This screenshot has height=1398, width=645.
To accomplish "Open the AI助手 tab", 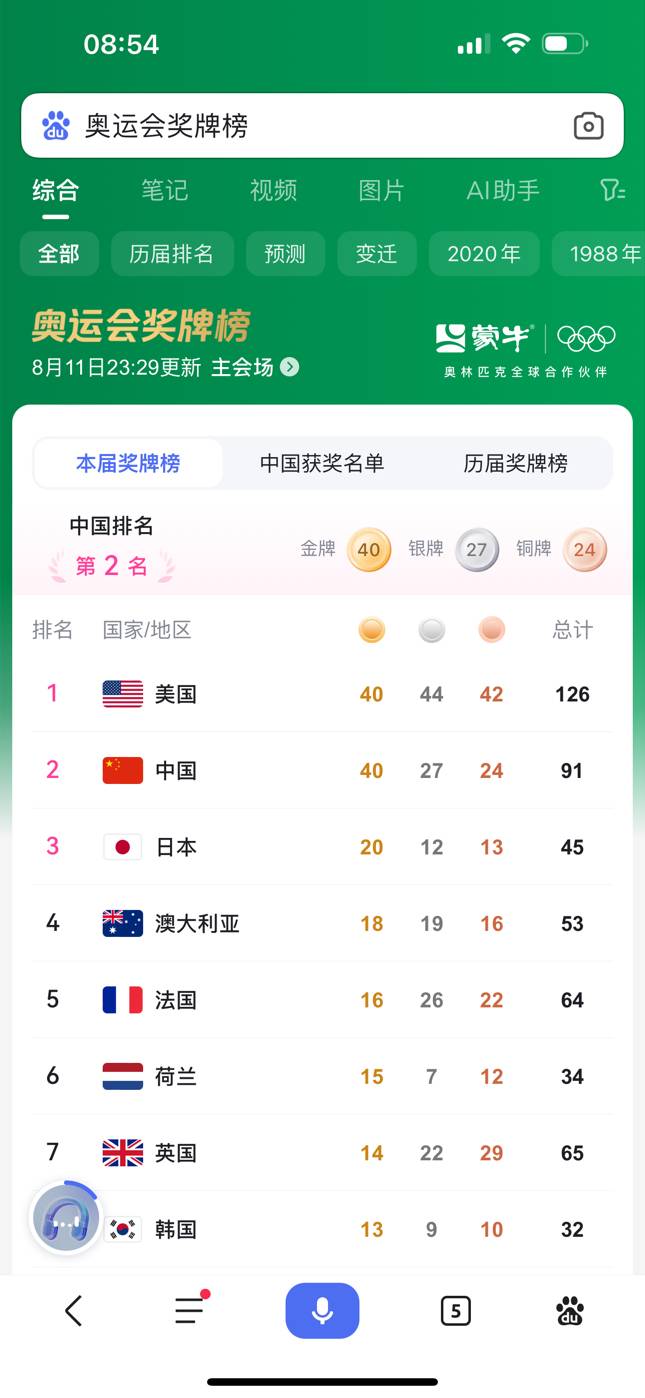I will coord(503,190).
